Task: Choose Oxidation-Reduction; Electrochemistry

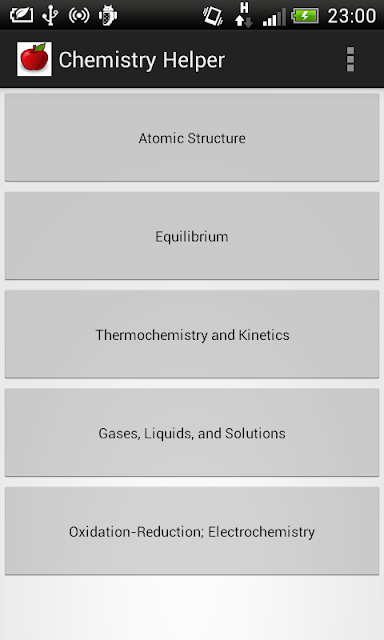Action: [x=192, y=531]
